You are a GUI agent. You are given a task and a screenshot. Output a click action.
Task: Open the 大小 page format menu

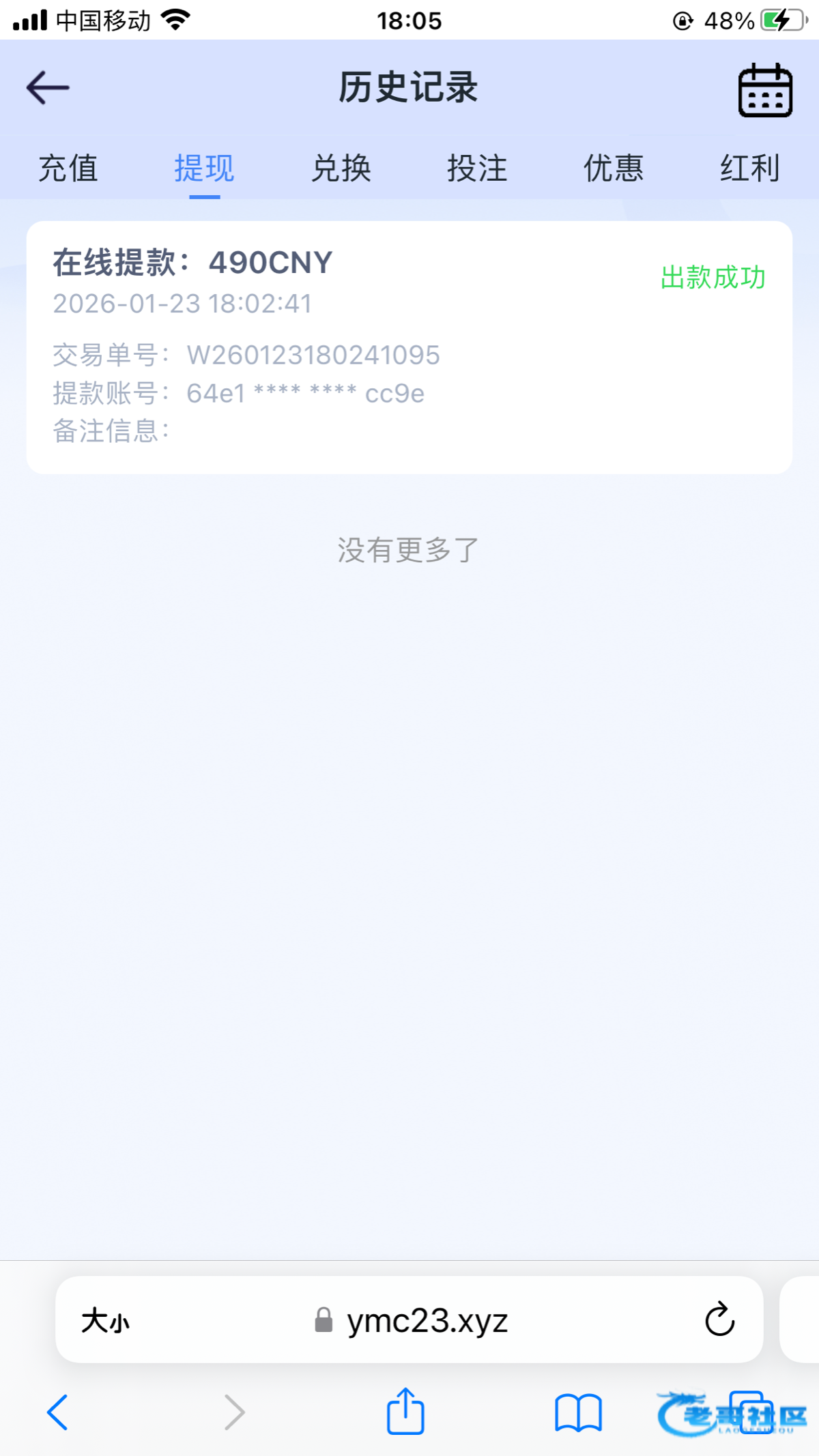tap(106, 1321)
